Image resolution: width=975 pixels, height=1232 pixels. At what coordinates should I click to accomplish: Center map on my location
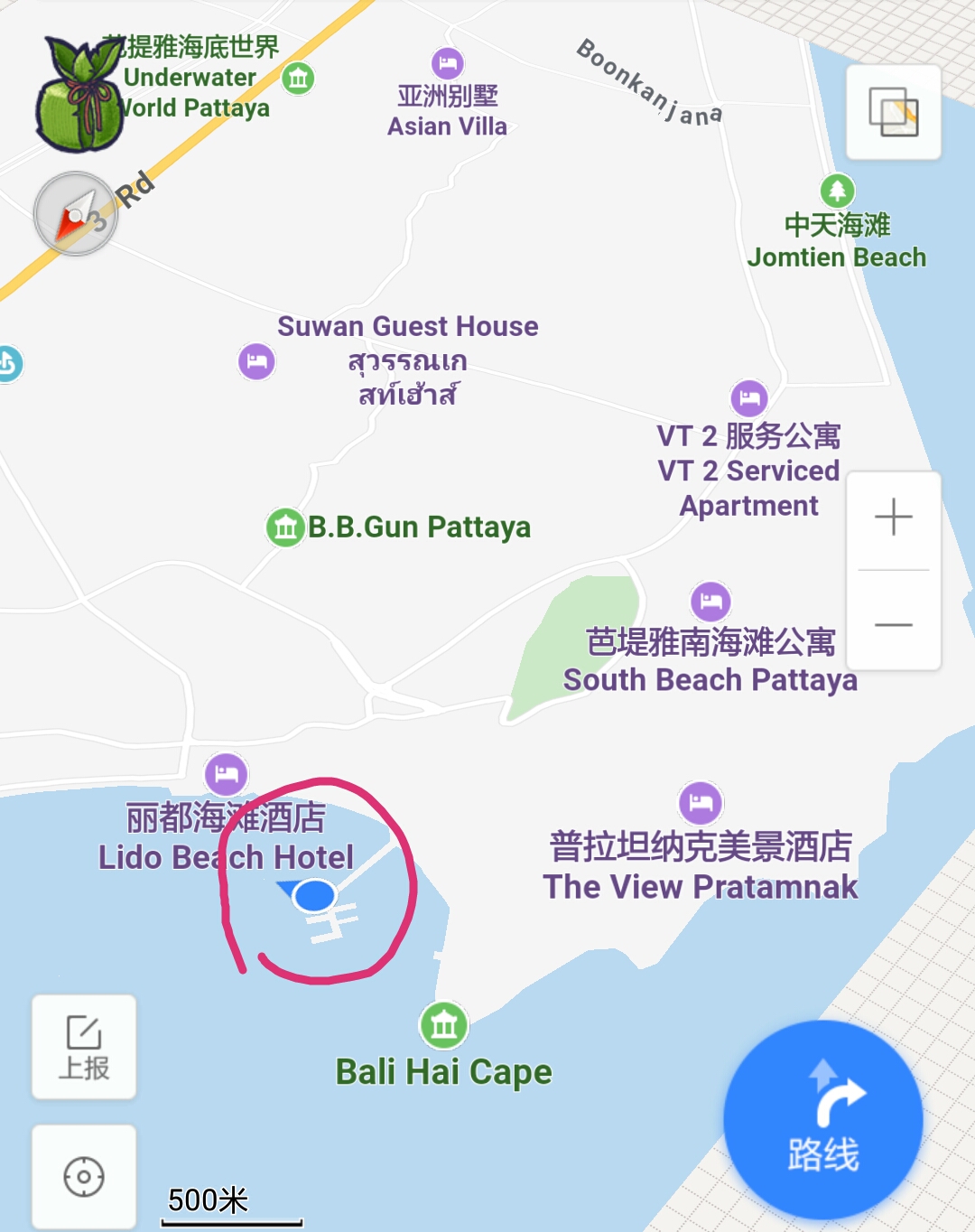(x=84, y=1177)
